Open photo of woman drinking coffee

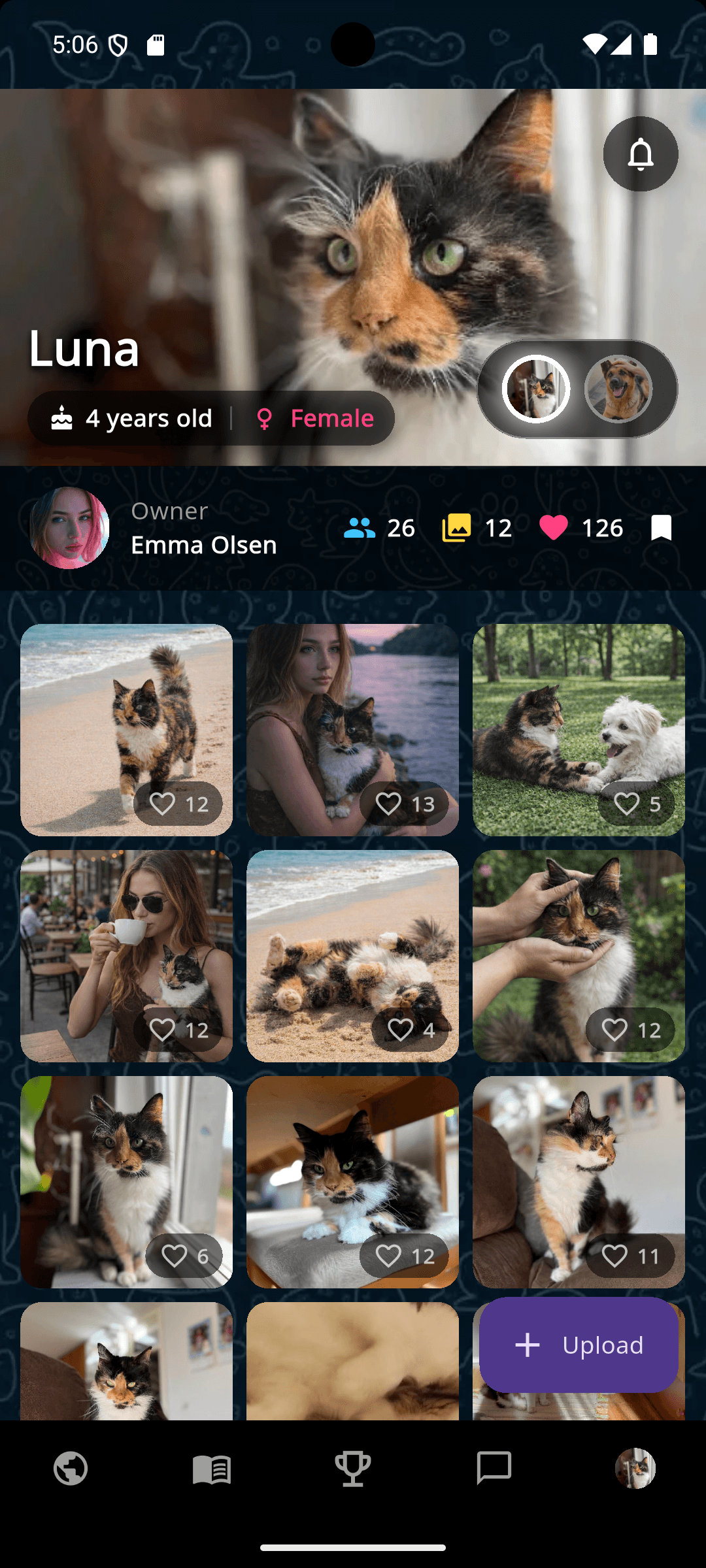click(x=126, y=941)
